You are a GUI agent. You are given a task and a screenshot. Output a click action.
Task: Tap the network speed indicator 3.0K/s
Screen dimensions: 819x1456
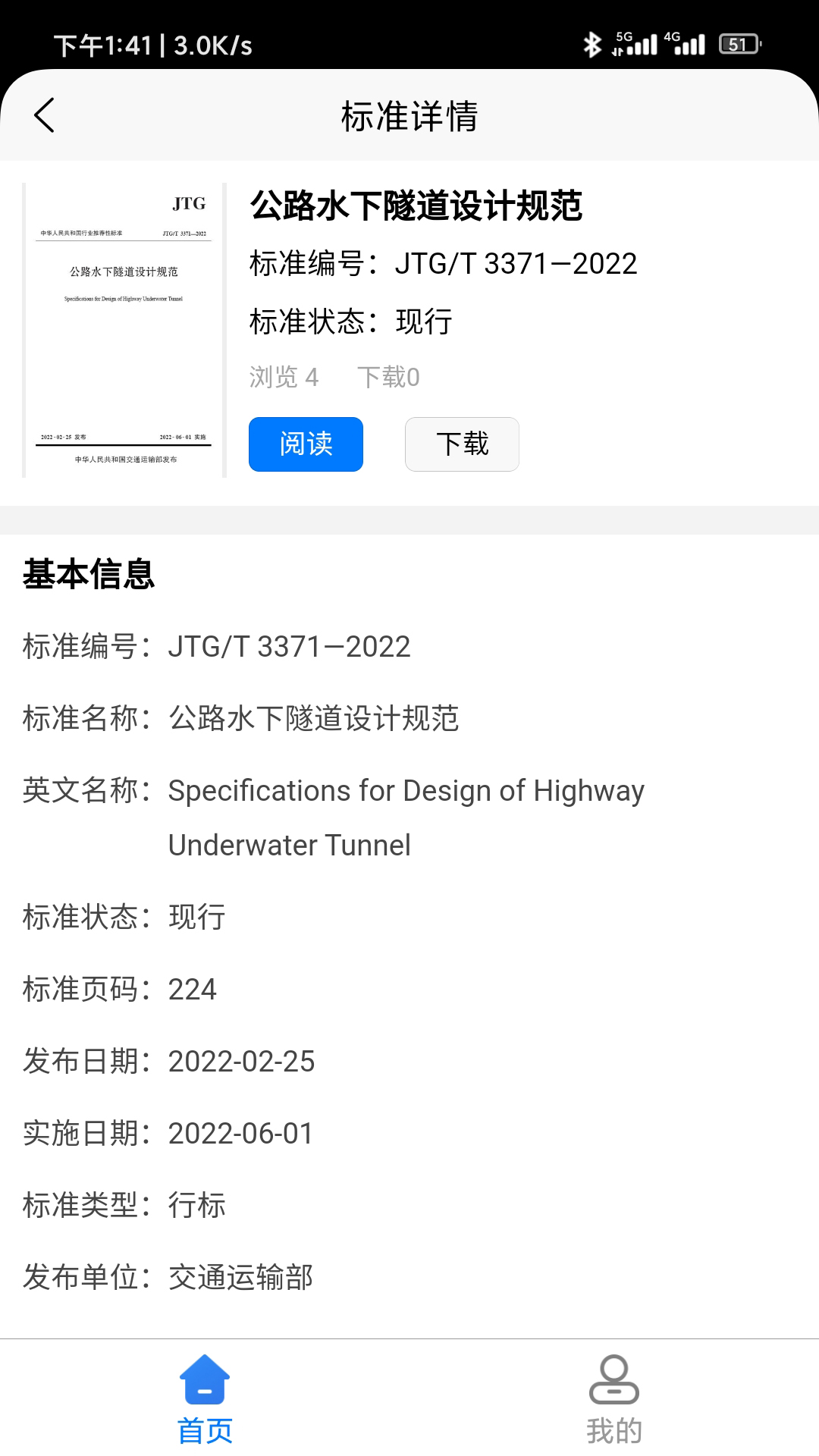pyautogui.click(x=212, y=45)
